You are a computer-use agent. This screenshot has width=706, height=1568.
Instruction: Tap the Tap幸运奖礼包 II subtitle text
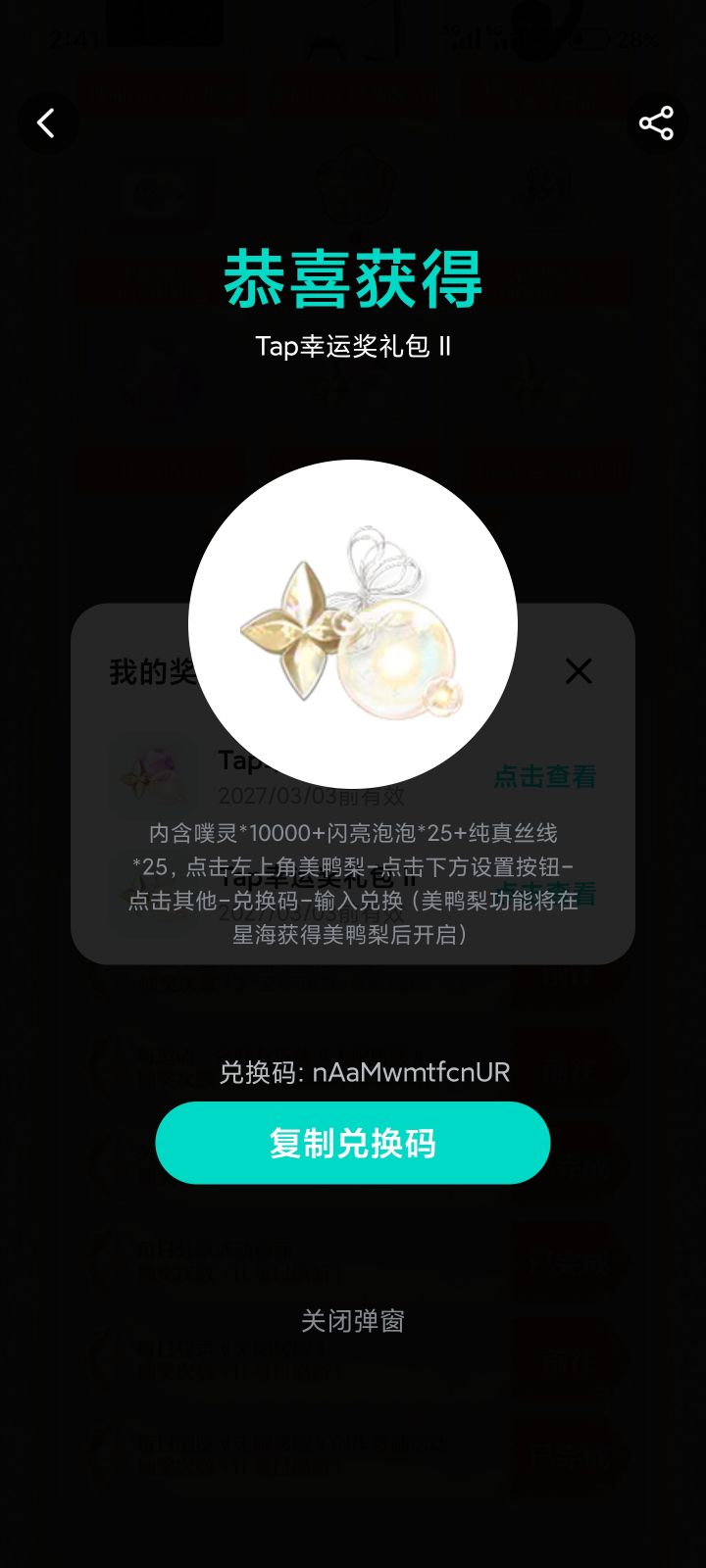click(353, 346)
